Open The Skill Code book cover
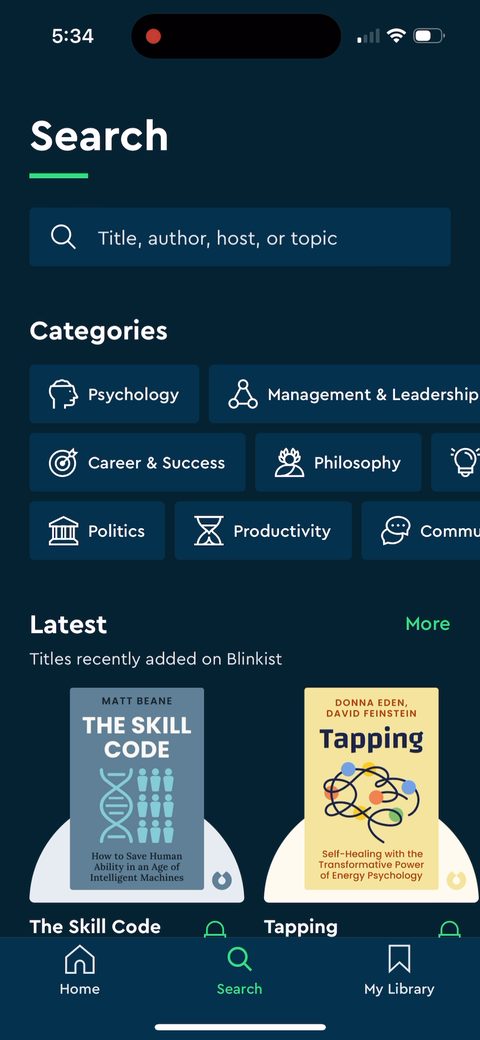 [137, 789]
